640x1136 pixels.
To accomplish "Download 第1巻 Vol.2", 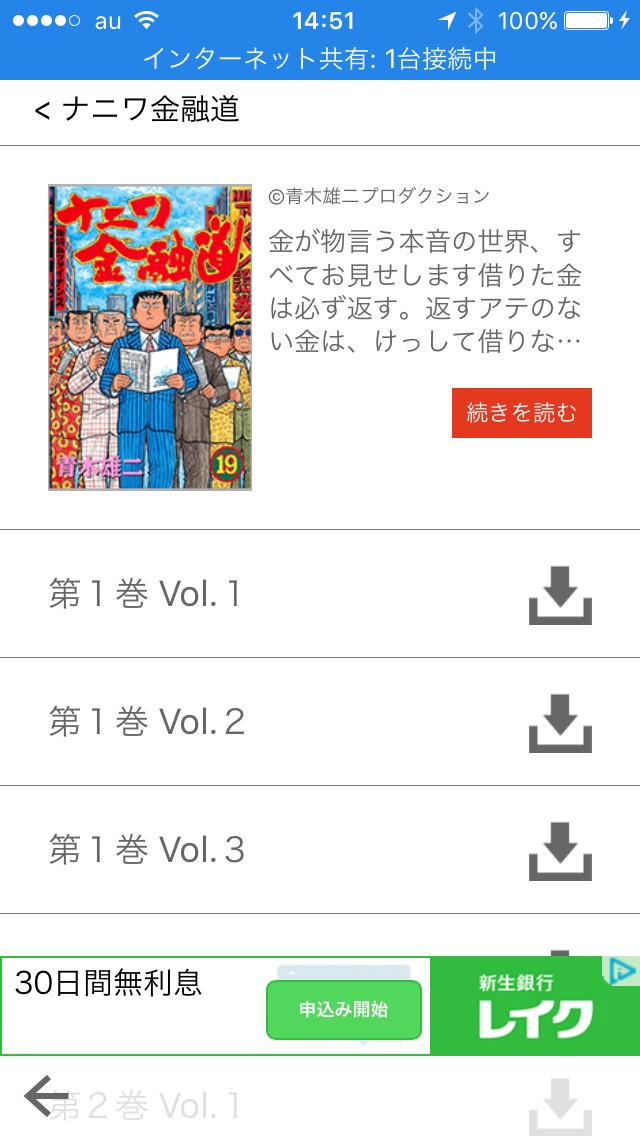I will coord(560,723).
